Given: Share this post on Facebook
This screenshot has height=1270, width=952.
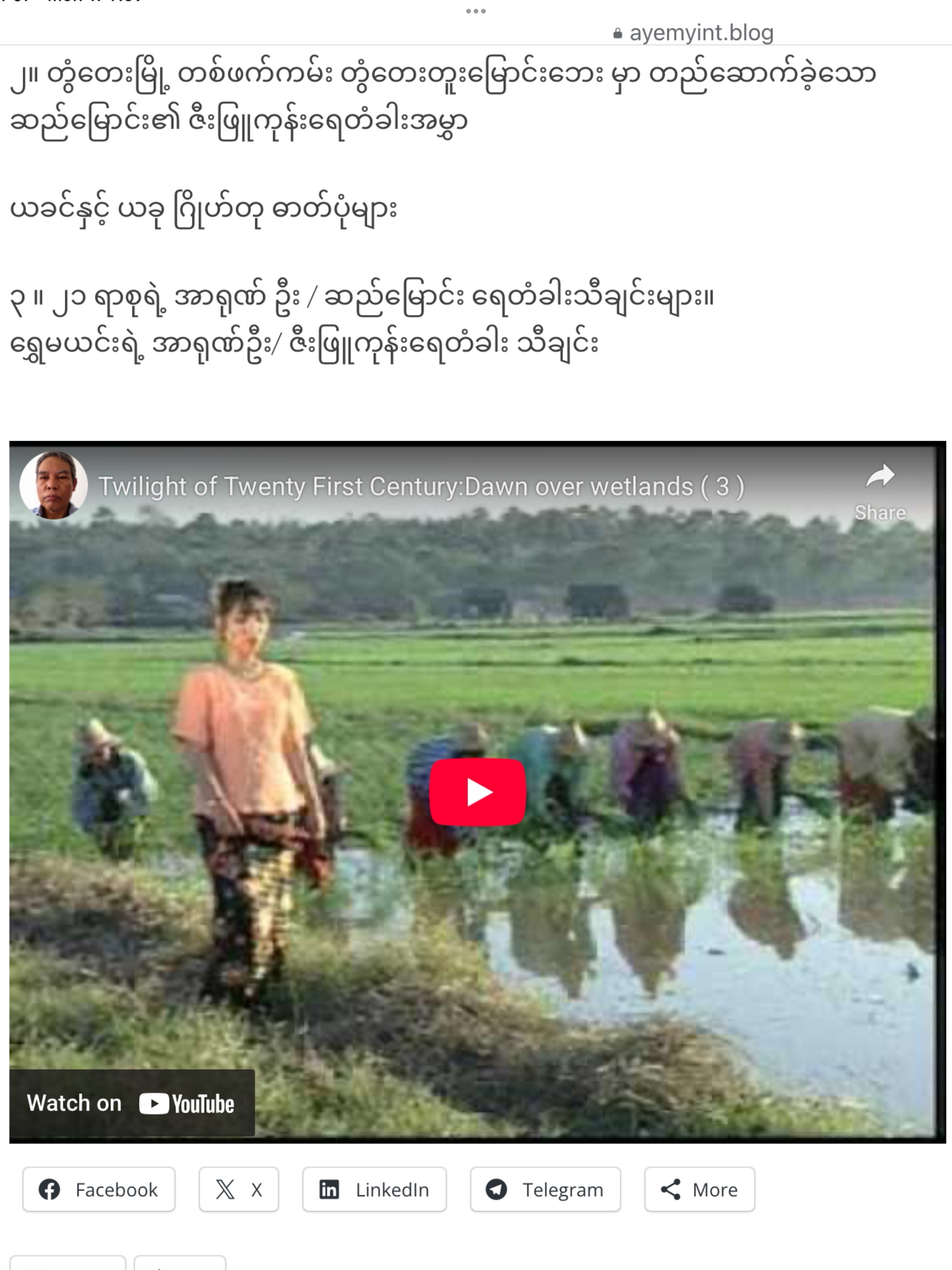Looking at the screenshot, I should [99, 1189].
